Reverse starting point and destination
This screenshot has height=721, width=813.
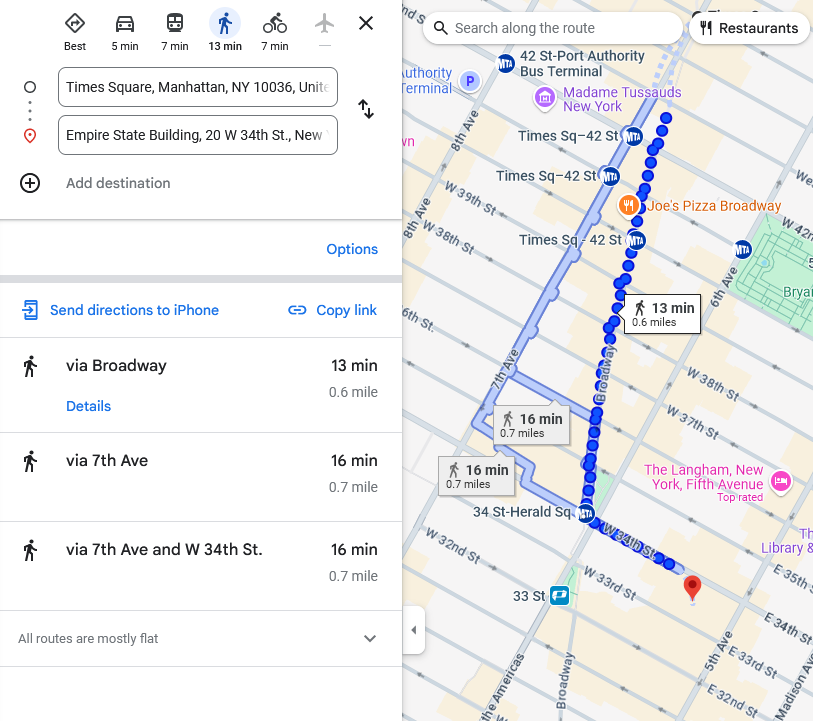click(x=366, y=110)
